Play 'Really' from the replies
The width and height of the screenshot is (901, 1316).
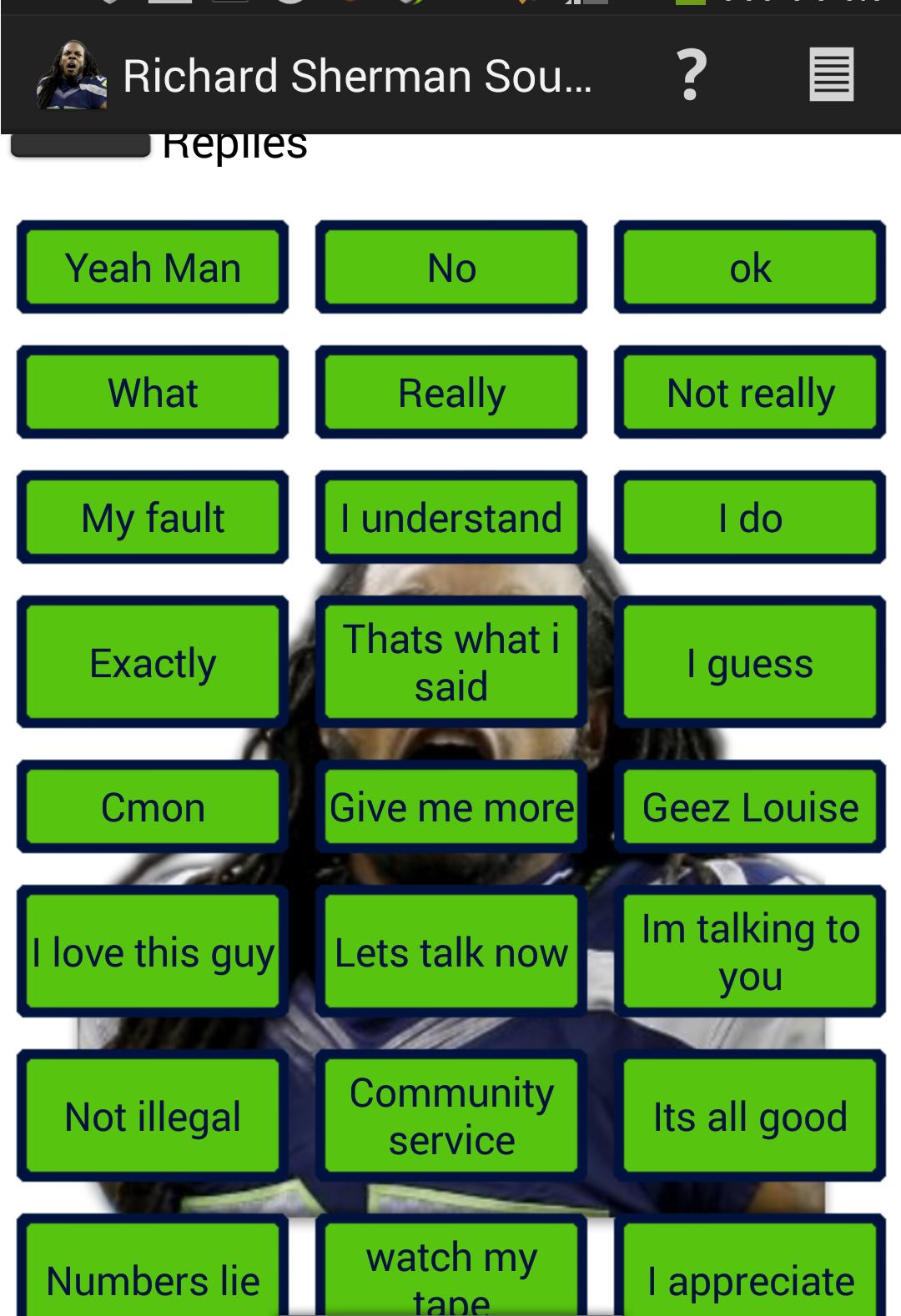coord(450,392)
